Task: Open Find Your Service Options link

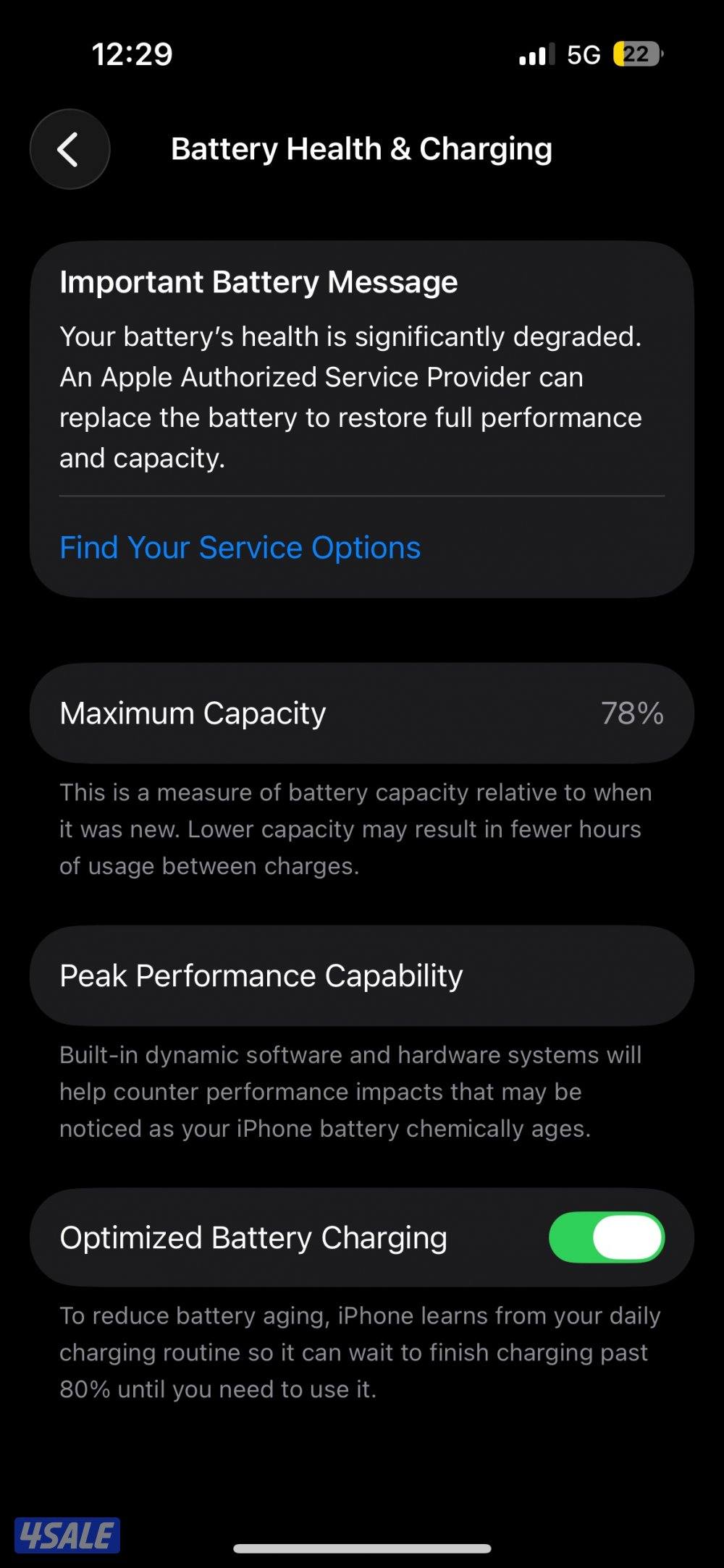Action: coord(240,548)
